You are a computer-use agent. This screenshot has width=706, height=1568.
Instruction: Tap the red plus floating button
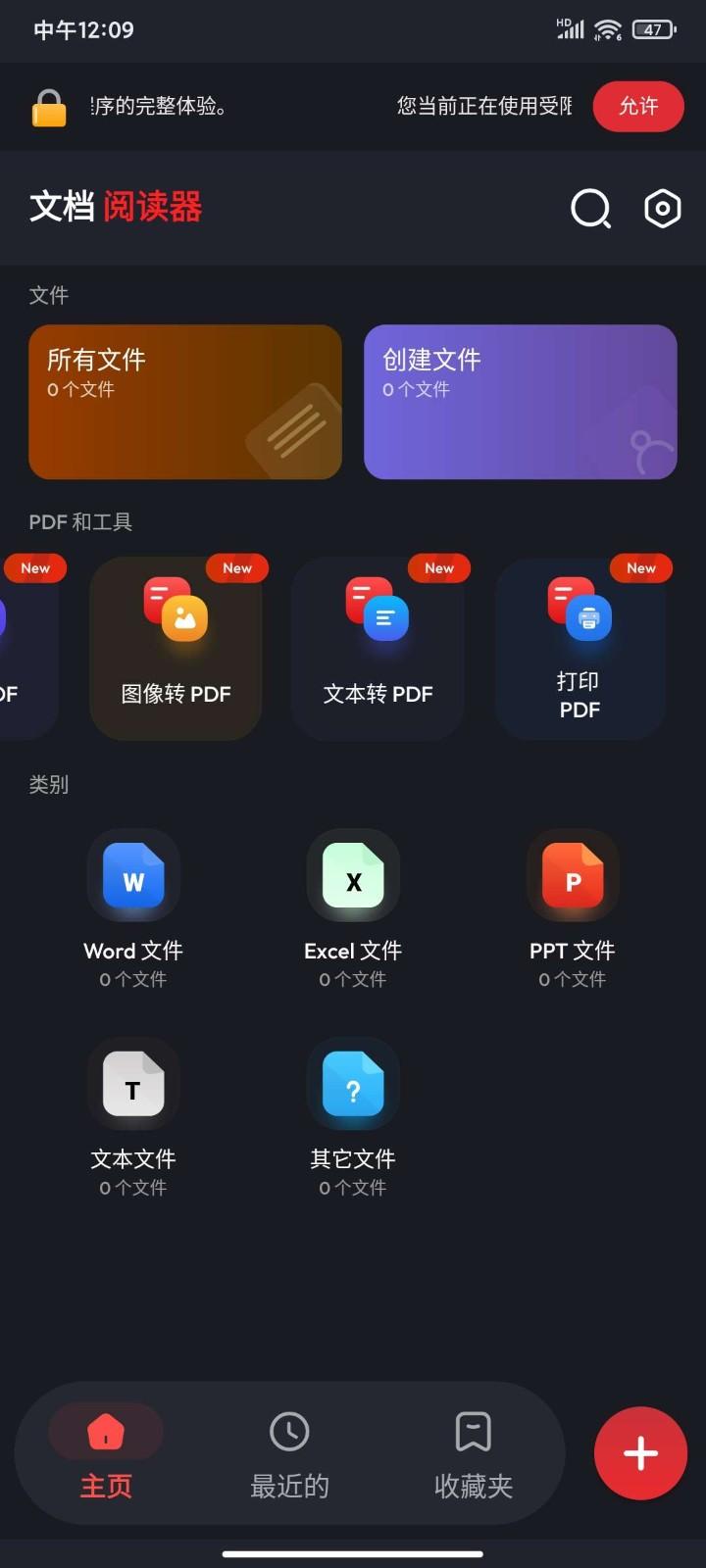pyautogui.click(x=639, y=1454)
